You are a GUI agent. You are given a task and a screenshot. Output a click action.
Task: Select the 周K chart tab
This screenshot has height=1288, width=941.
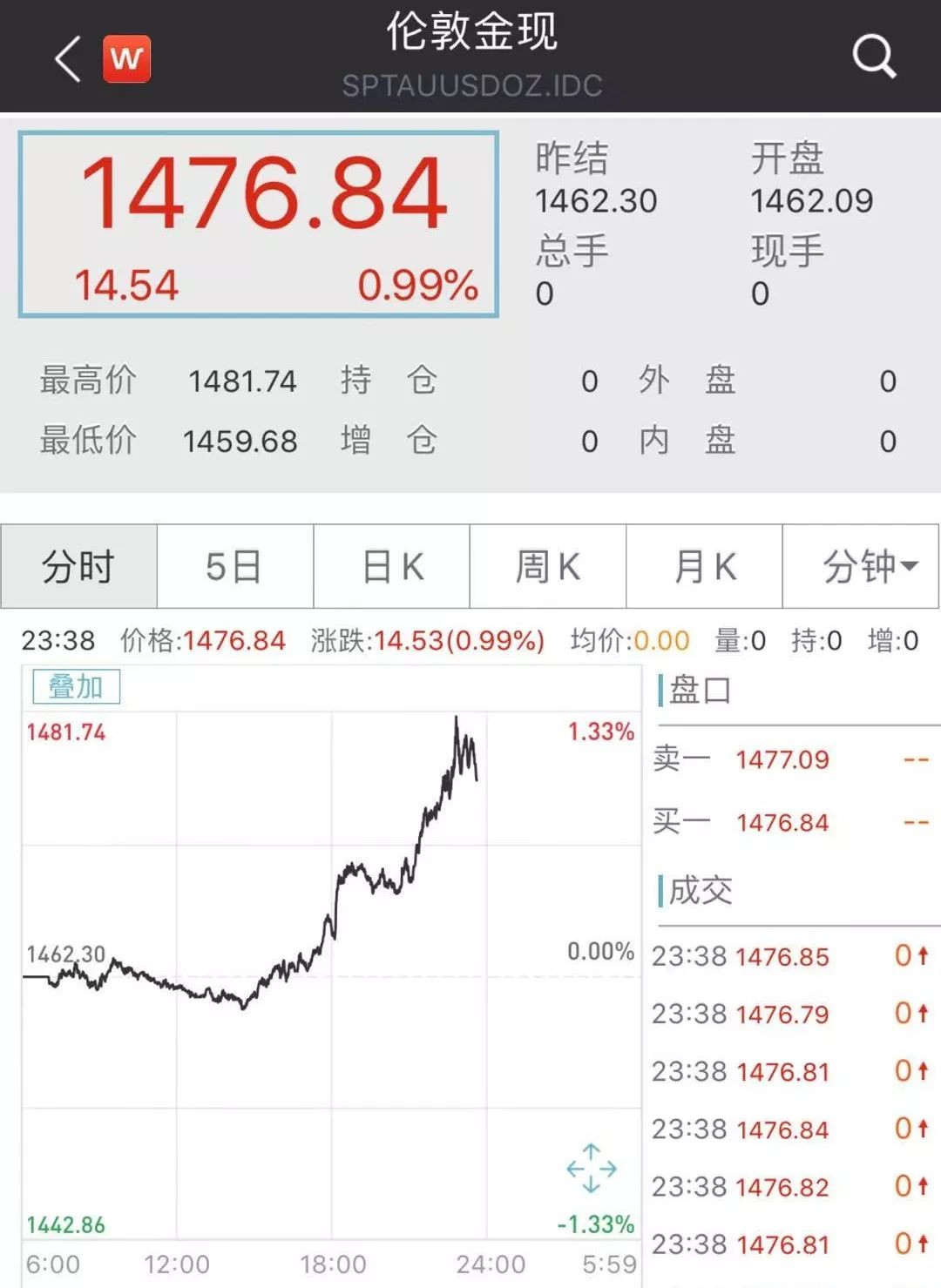click(548, 567)
